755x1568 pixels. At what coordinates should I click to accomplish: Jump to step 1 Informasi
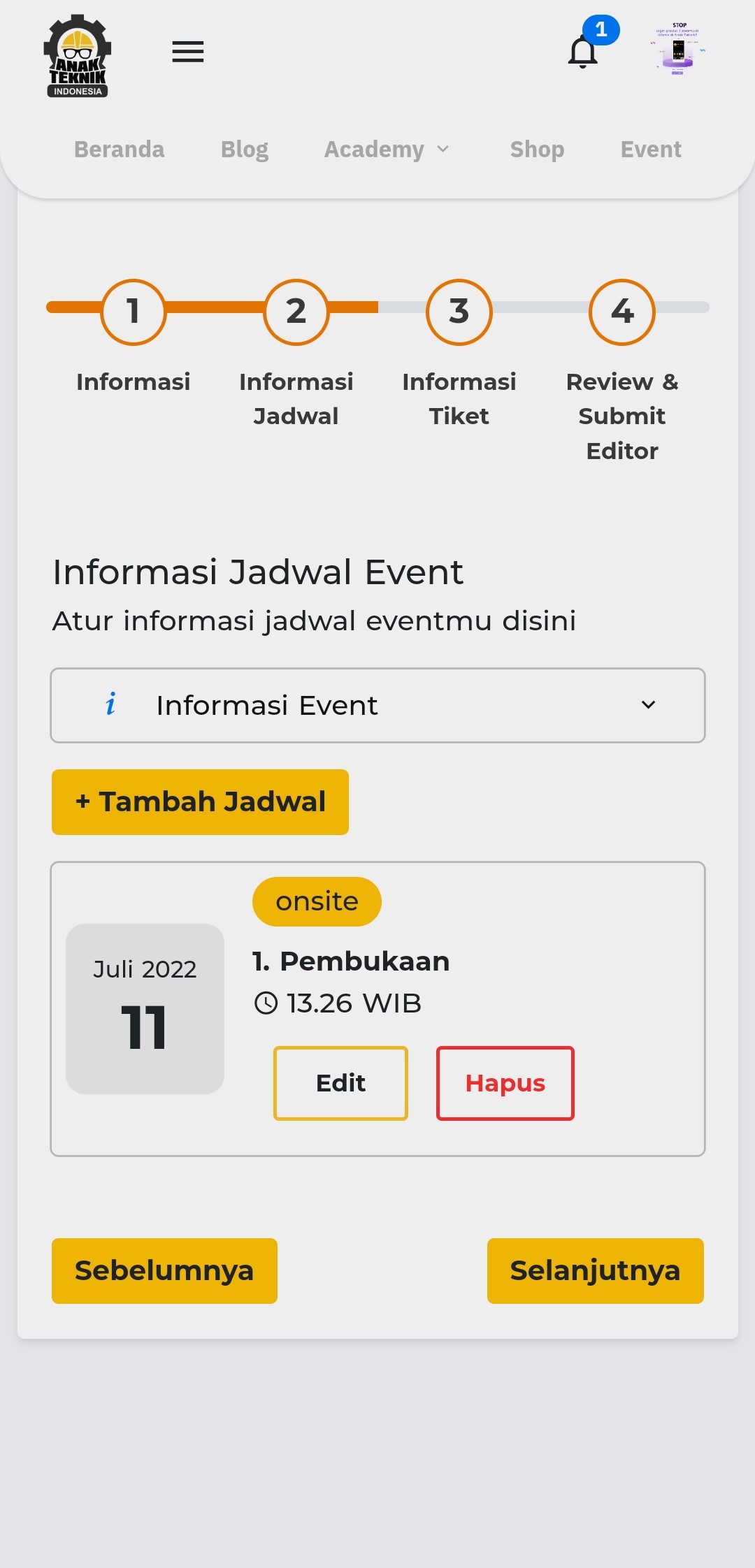point(134,312)
